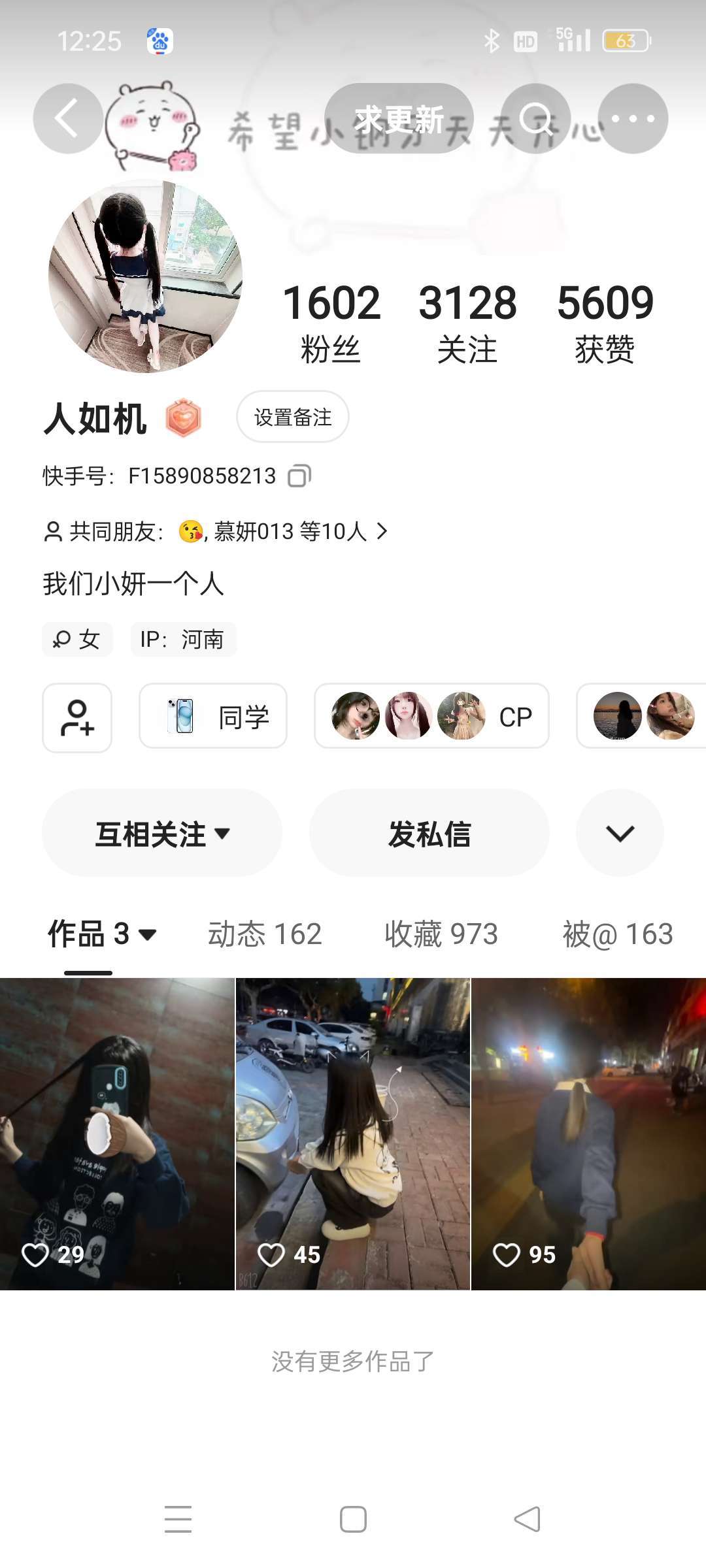Viewport: 706px width, 1568px height.
Task: Switch to the 动态 162 tab
Action: pyautogui.click(x=265, y=934)
